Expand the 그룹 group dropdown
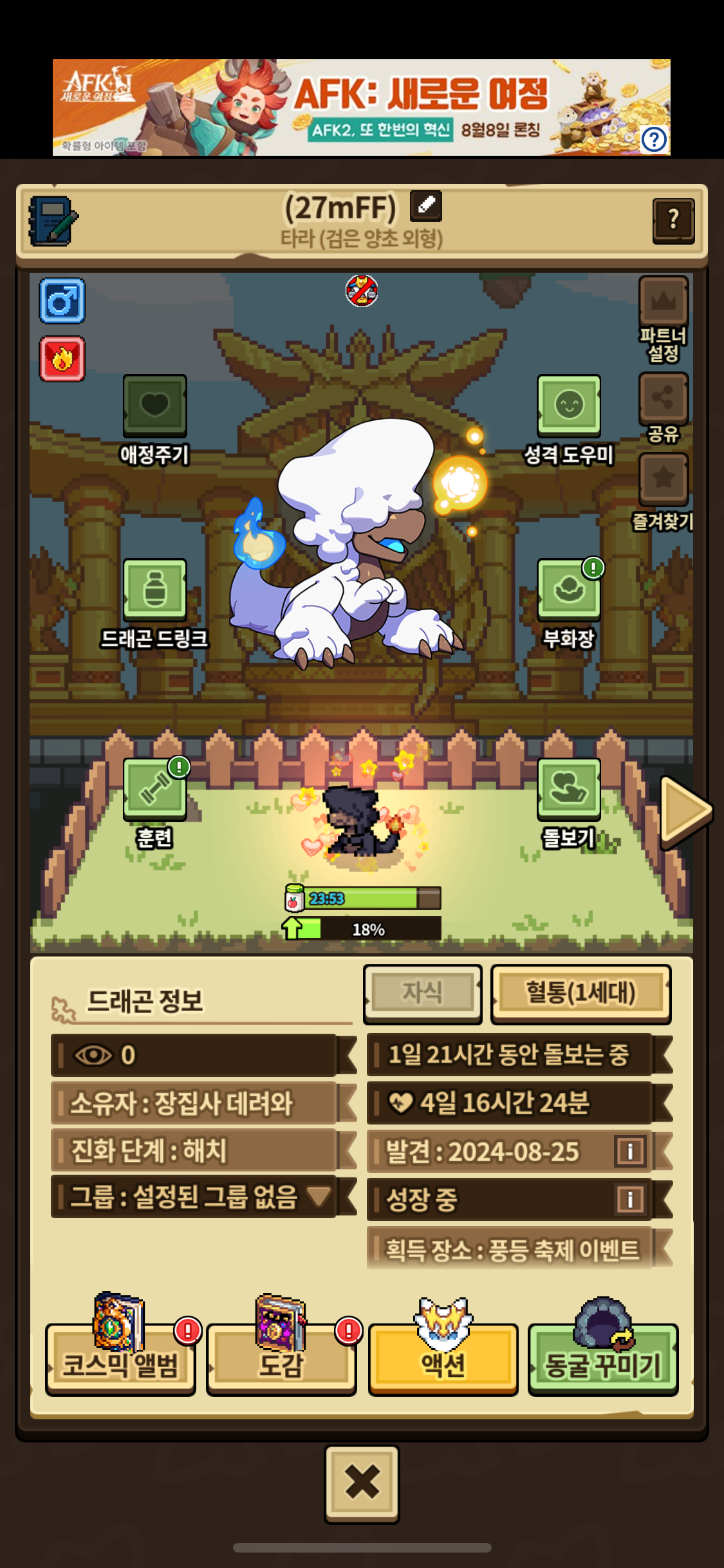The image size is (724, 1568). coord(319,1196)
